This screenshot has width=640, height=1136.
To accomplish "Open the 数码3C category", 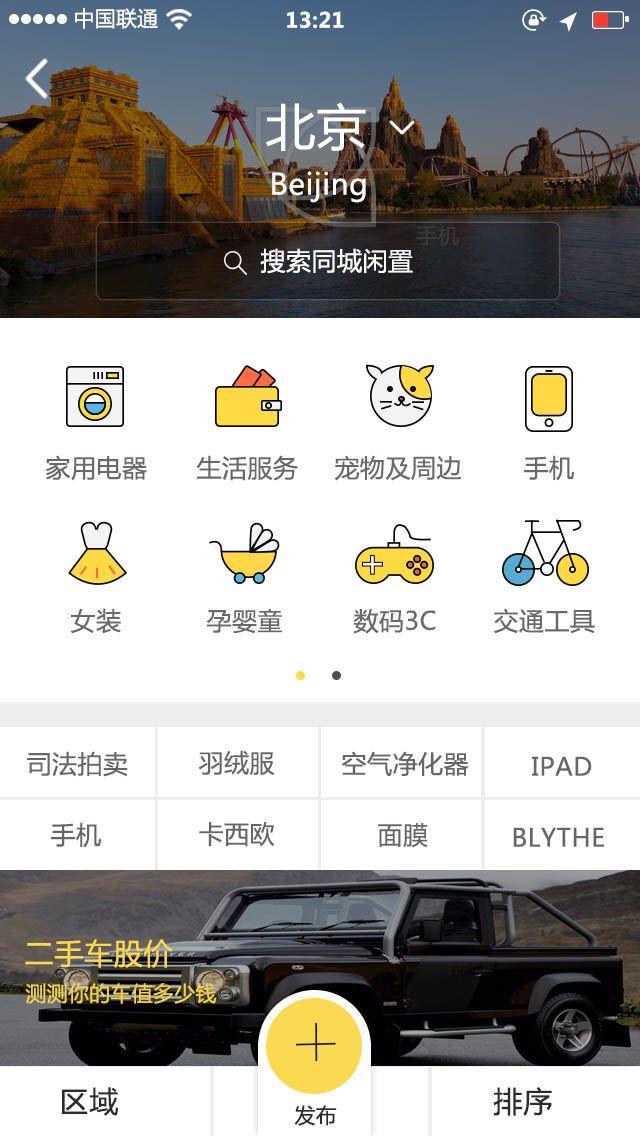I will (x=394, y=577).
